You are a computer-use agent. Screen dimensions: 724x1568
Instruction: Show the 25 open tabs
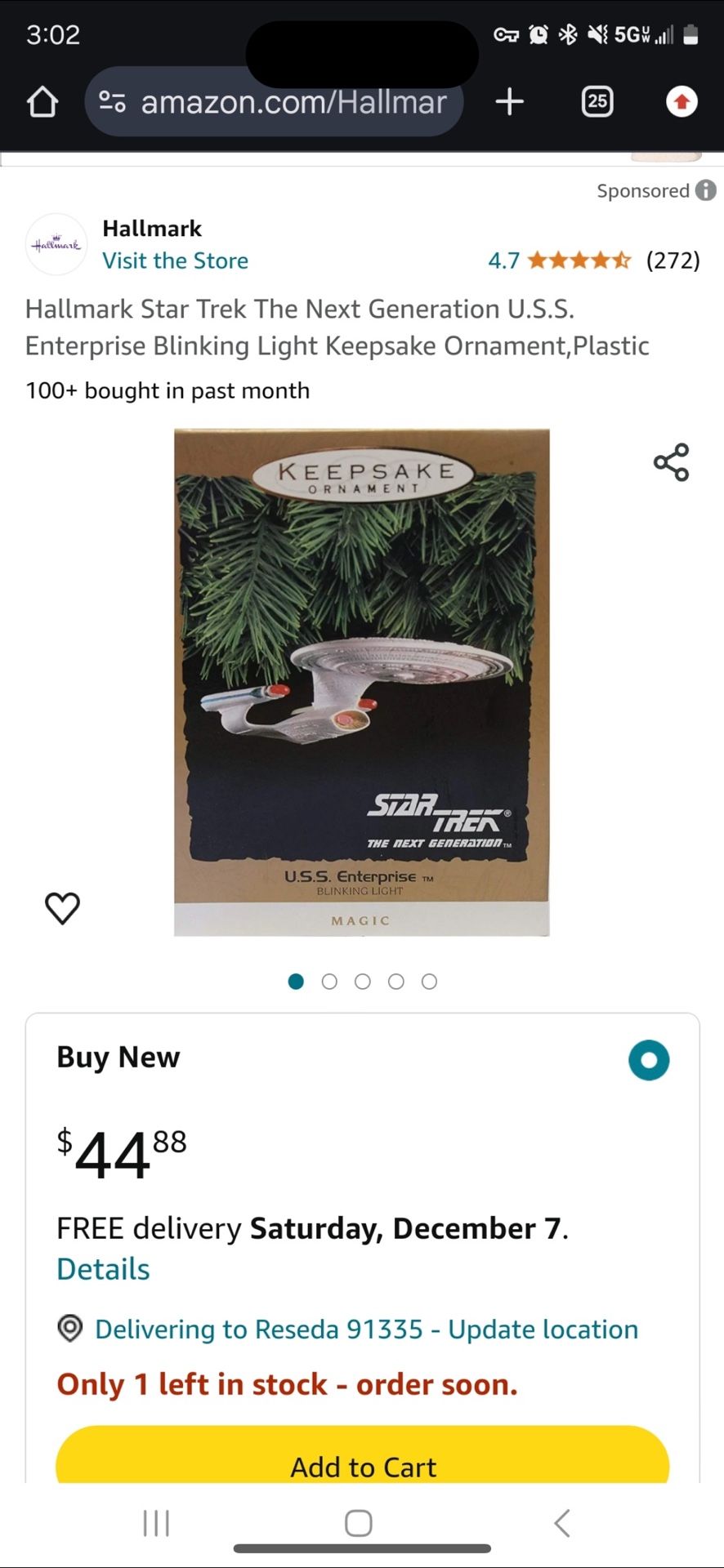click(x=597, y=102)
